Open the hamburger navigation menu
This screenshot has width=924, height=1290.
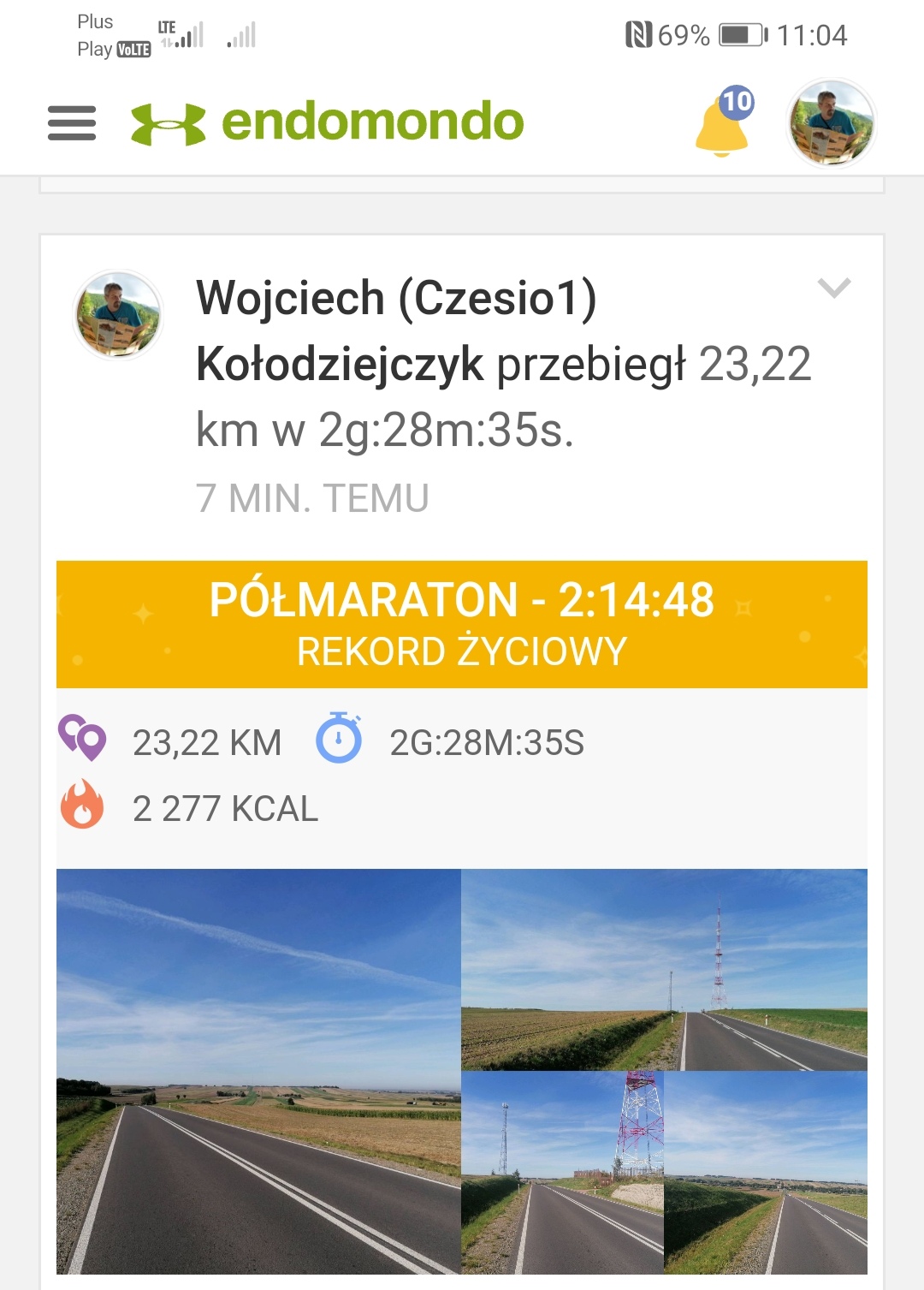[x=72, y=123]
